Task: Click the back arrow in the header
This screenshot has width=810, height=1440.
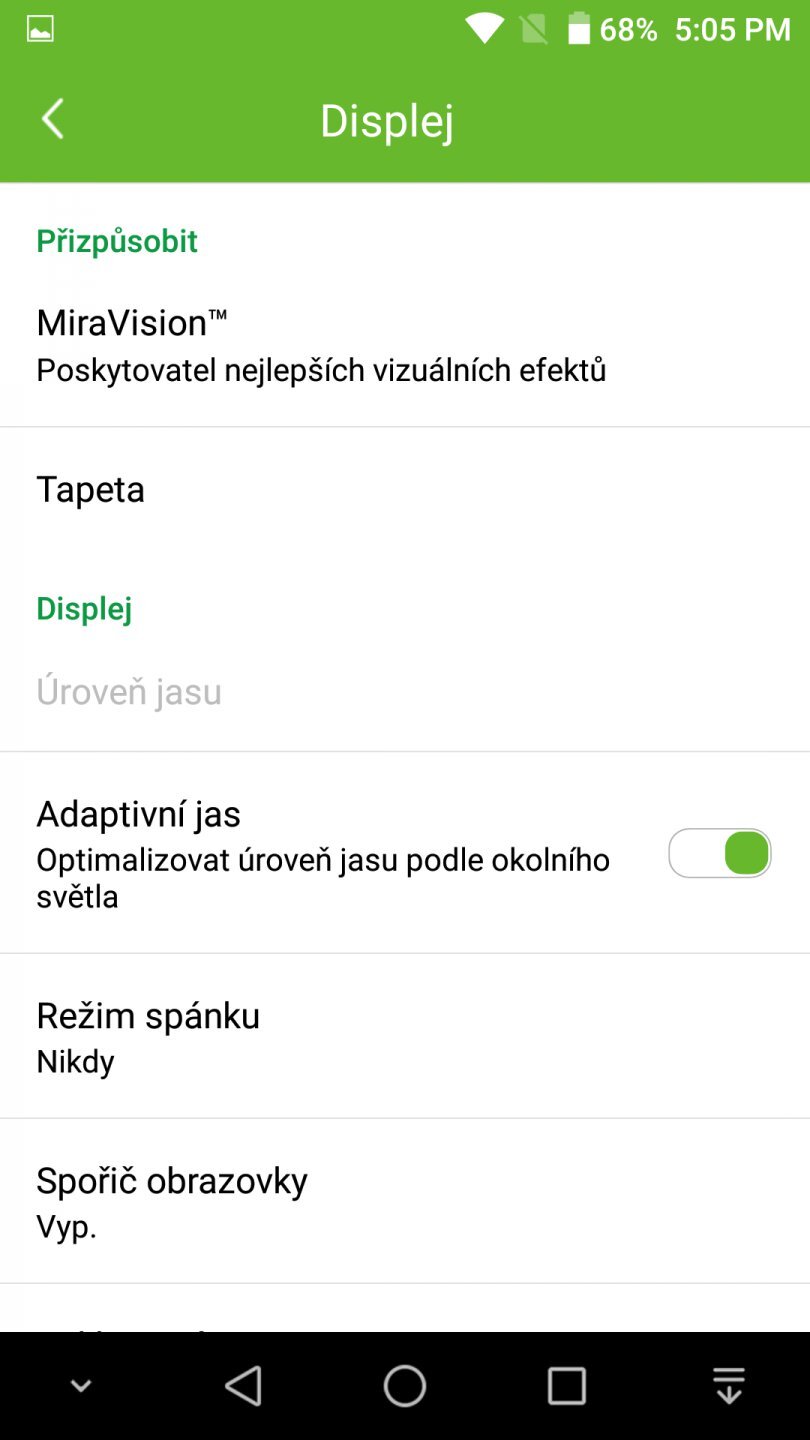Action: pyautogui.click(x=52, y=118)
